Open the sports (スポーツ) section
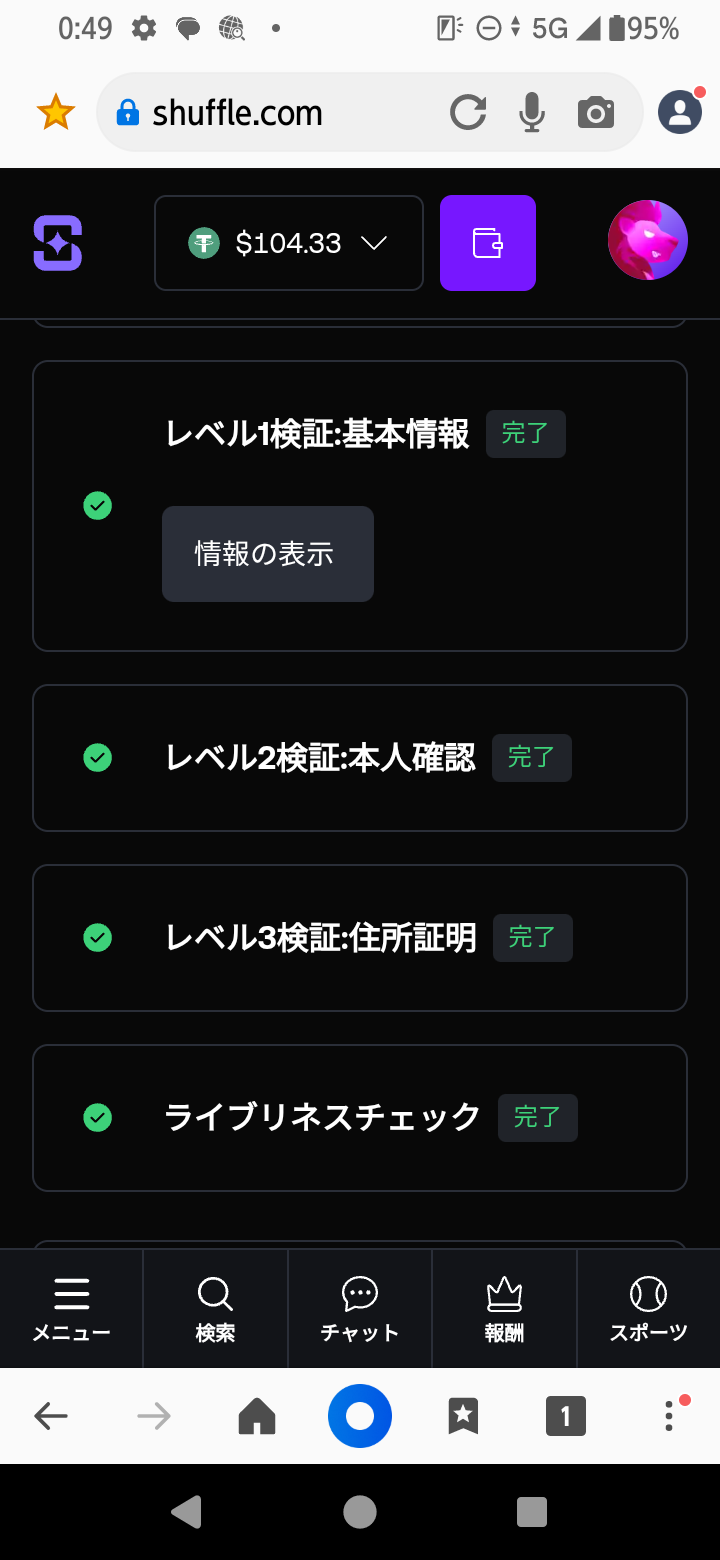The image size is (720, 1560). 648,1308
